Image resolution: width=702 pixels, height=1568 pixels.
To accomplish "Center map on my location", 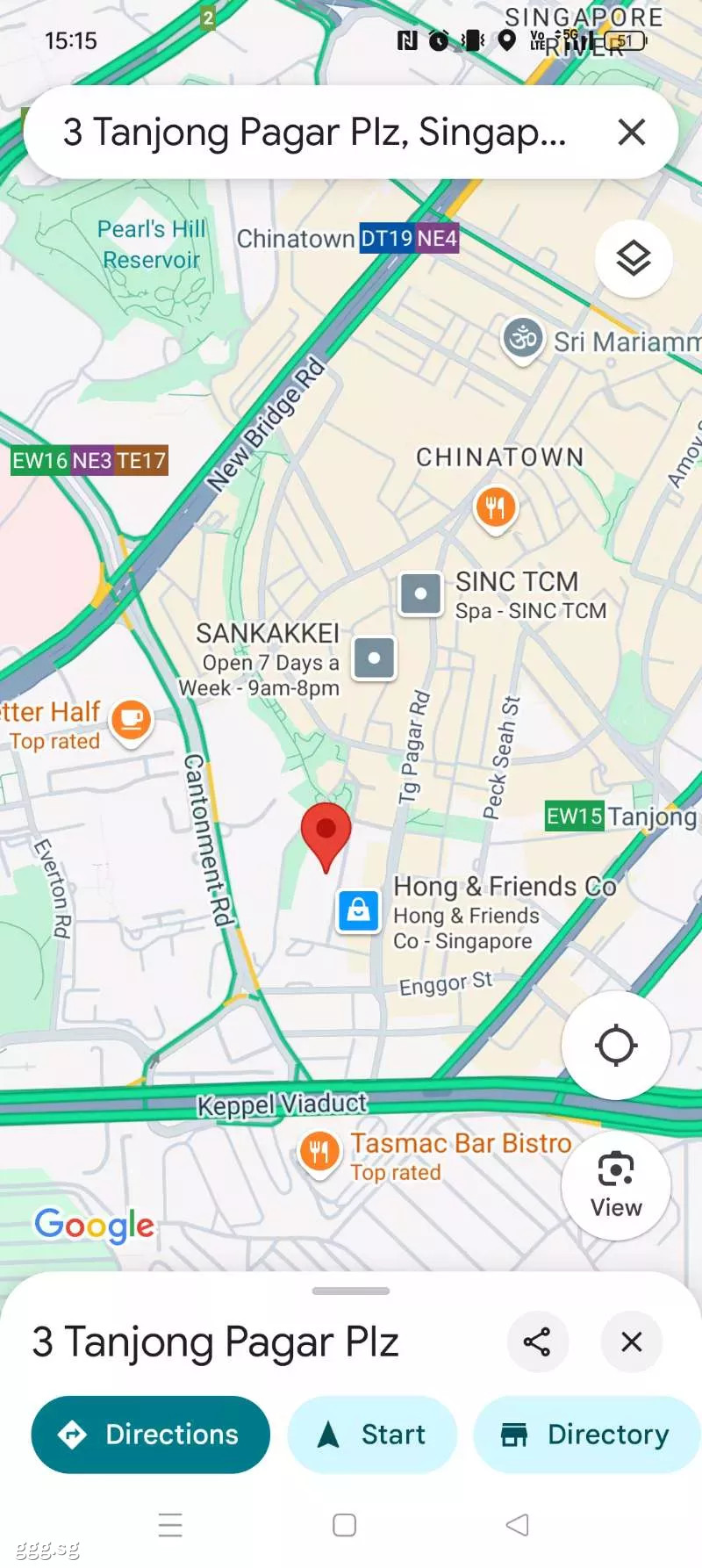I will (616, 1045).
